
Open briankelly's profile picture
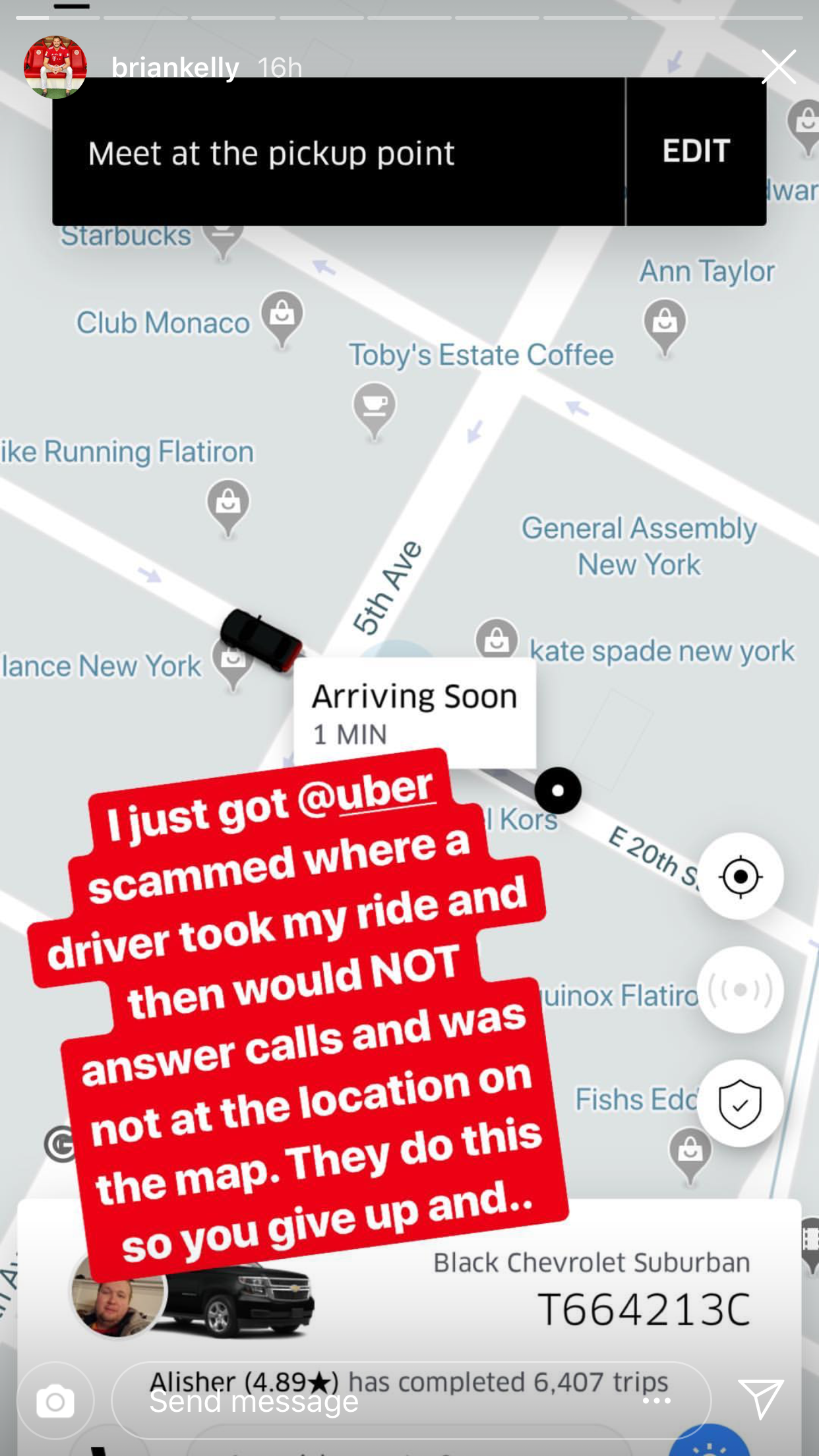[55, 67]
